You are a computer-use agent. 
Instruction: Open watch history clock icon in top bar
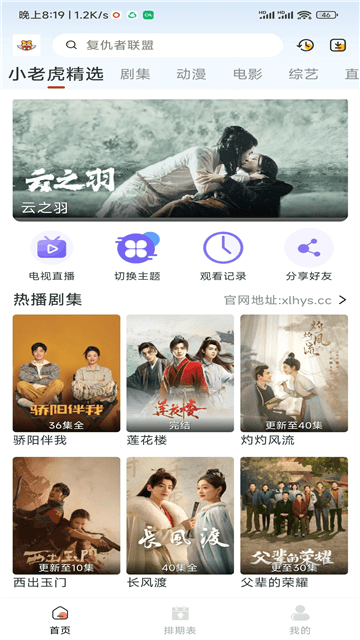click(305, 45)
